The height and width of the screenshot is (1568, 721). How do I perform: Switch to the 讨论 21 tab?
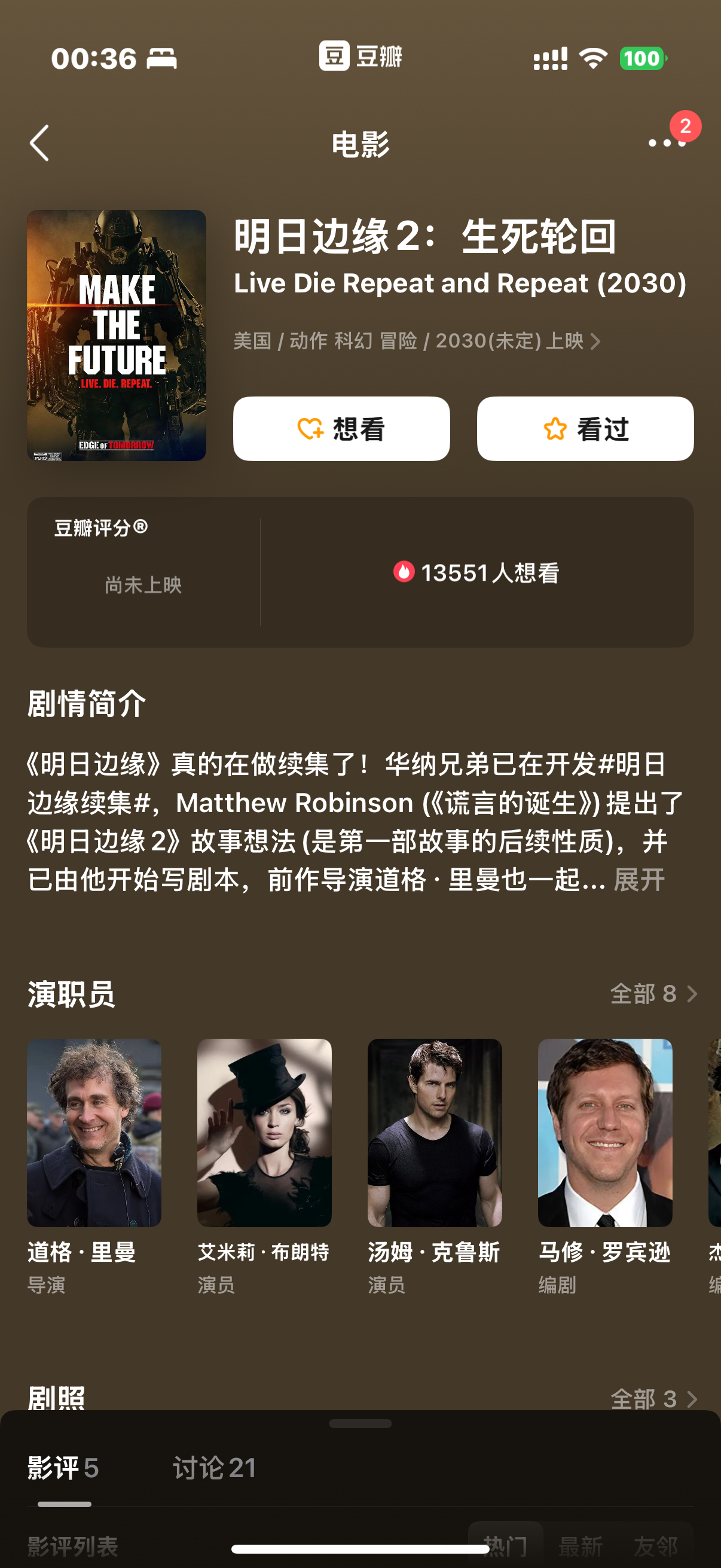coord(214,1468)
